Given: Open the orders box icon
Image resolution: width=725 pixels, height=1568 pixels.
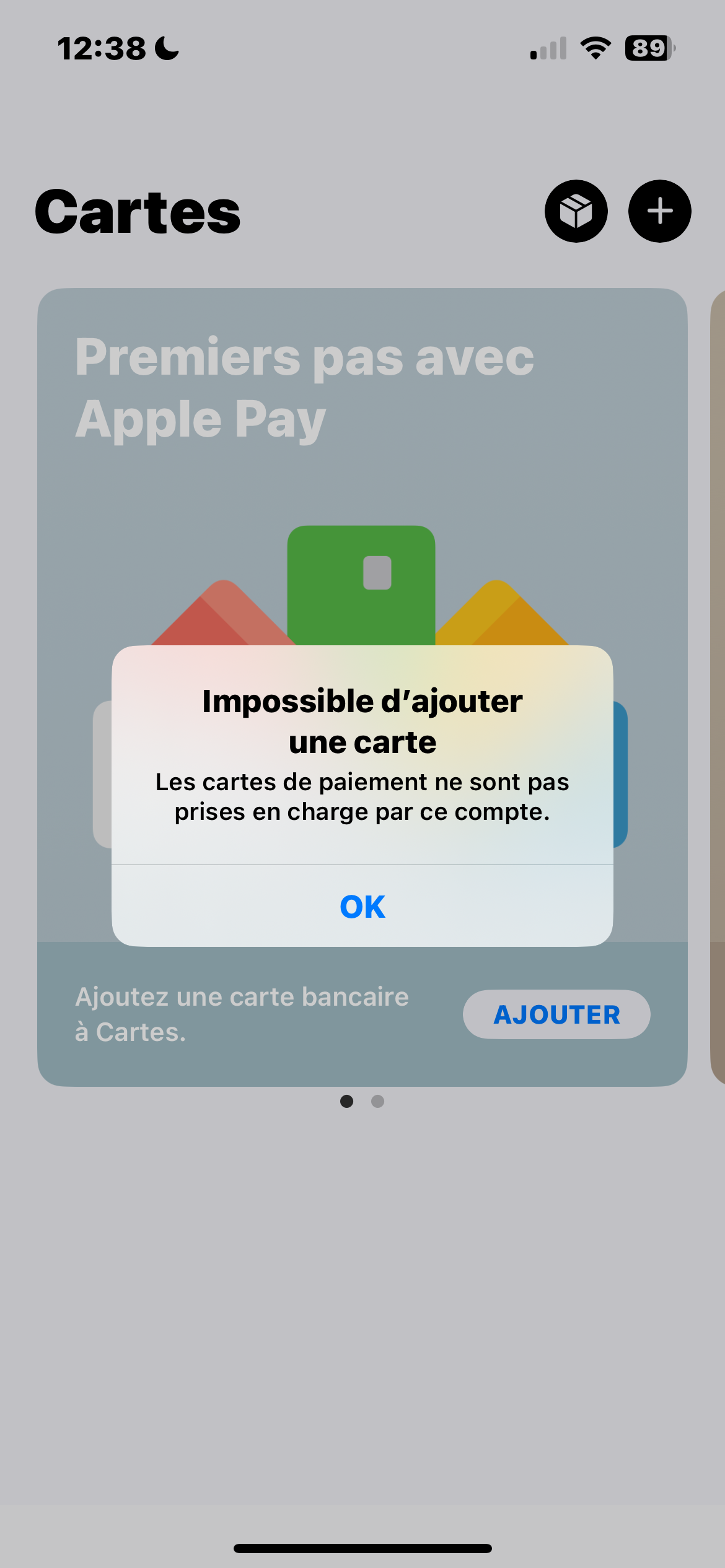Looking at the screenshot, I should pos(576,211).
